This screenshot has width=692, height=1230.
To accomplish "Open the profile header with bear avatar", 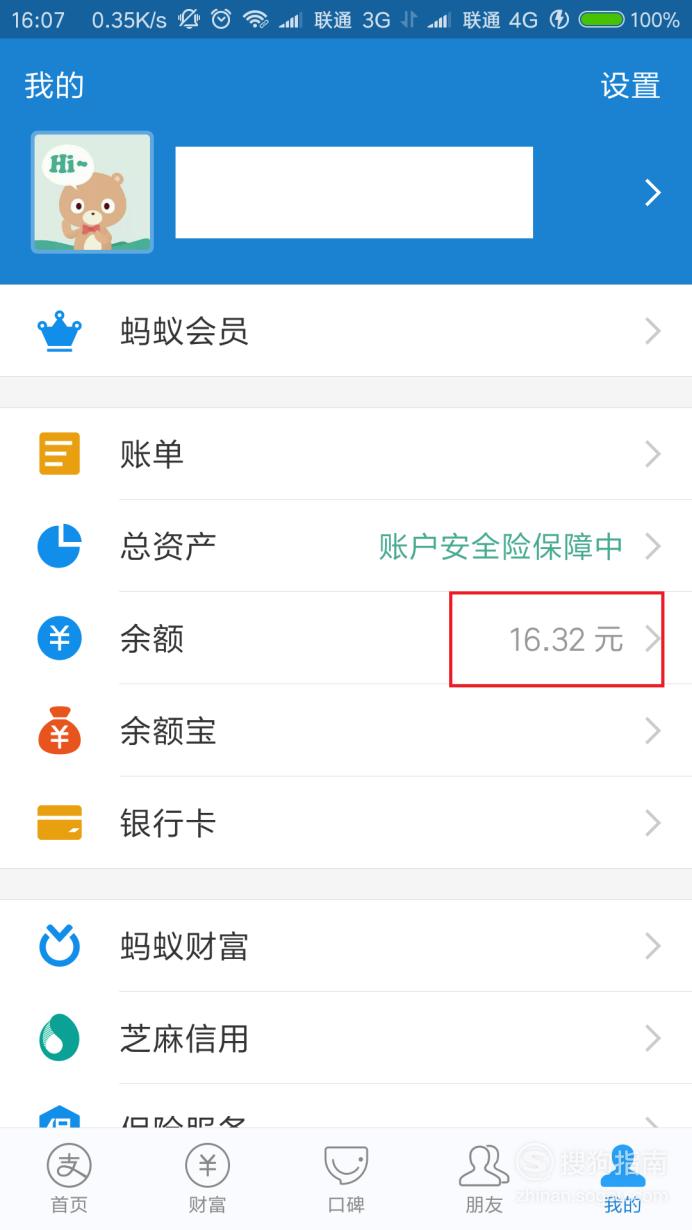I will click(346, 192).
